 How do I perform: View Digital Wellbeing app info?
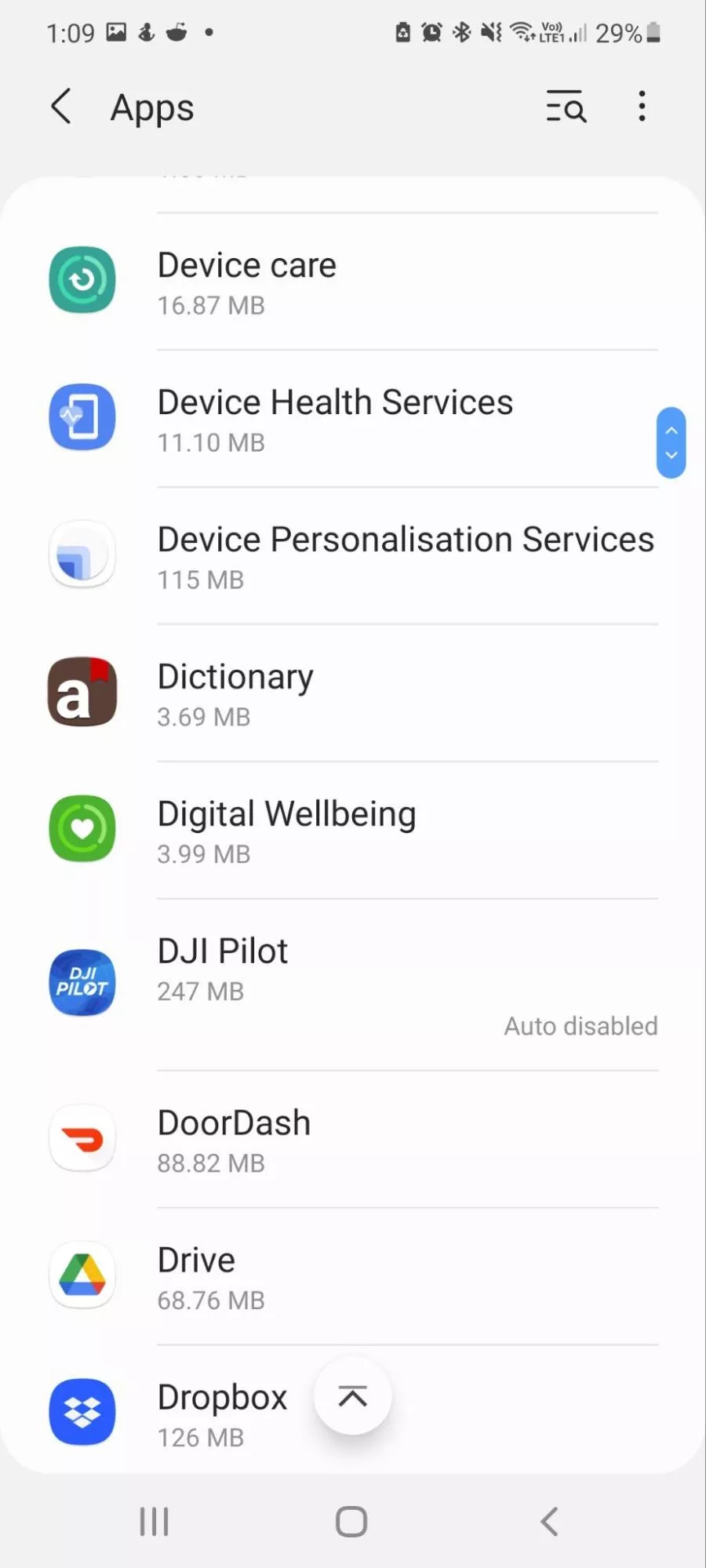tap(353, 831)
